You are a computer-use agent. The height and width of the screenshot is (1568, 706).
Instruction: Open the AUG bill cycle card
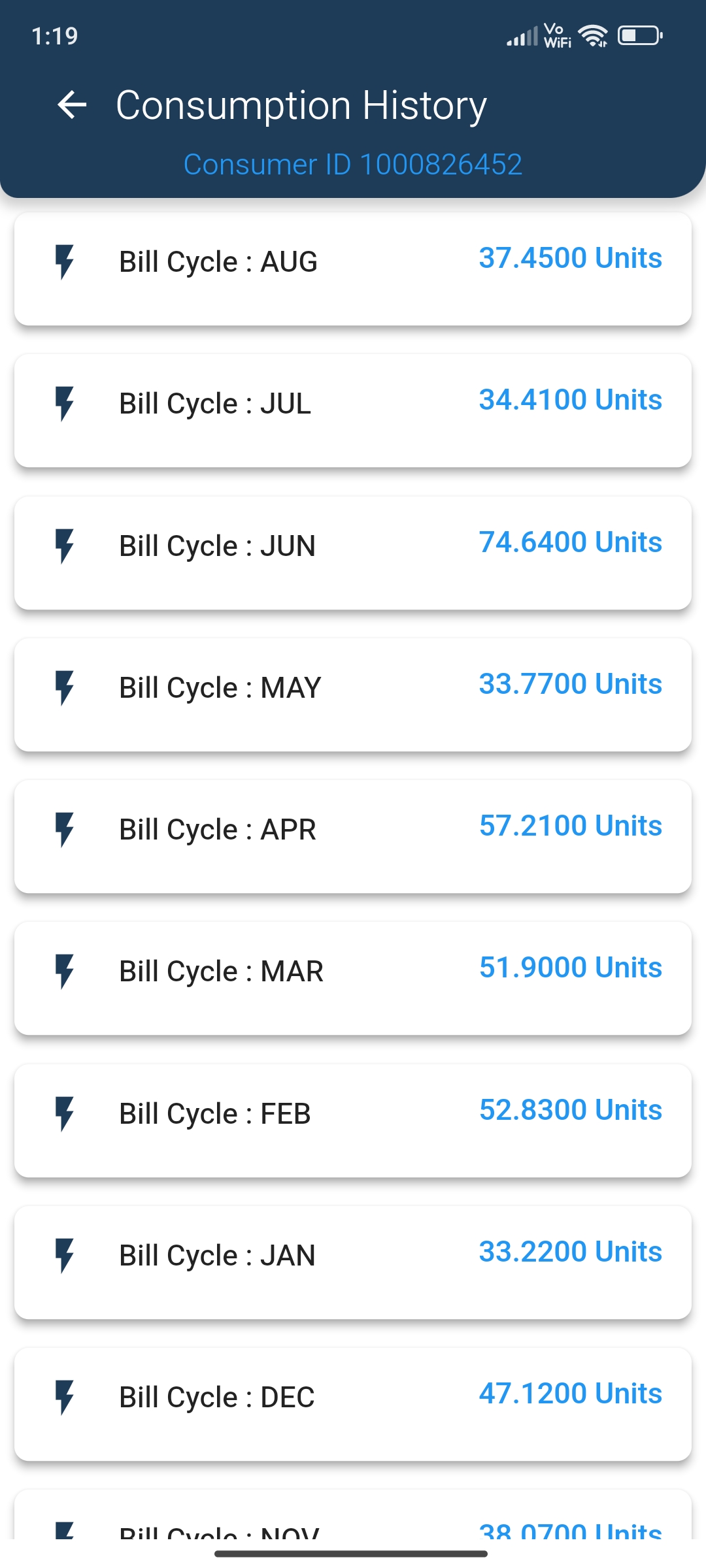[x=353, y=269]
